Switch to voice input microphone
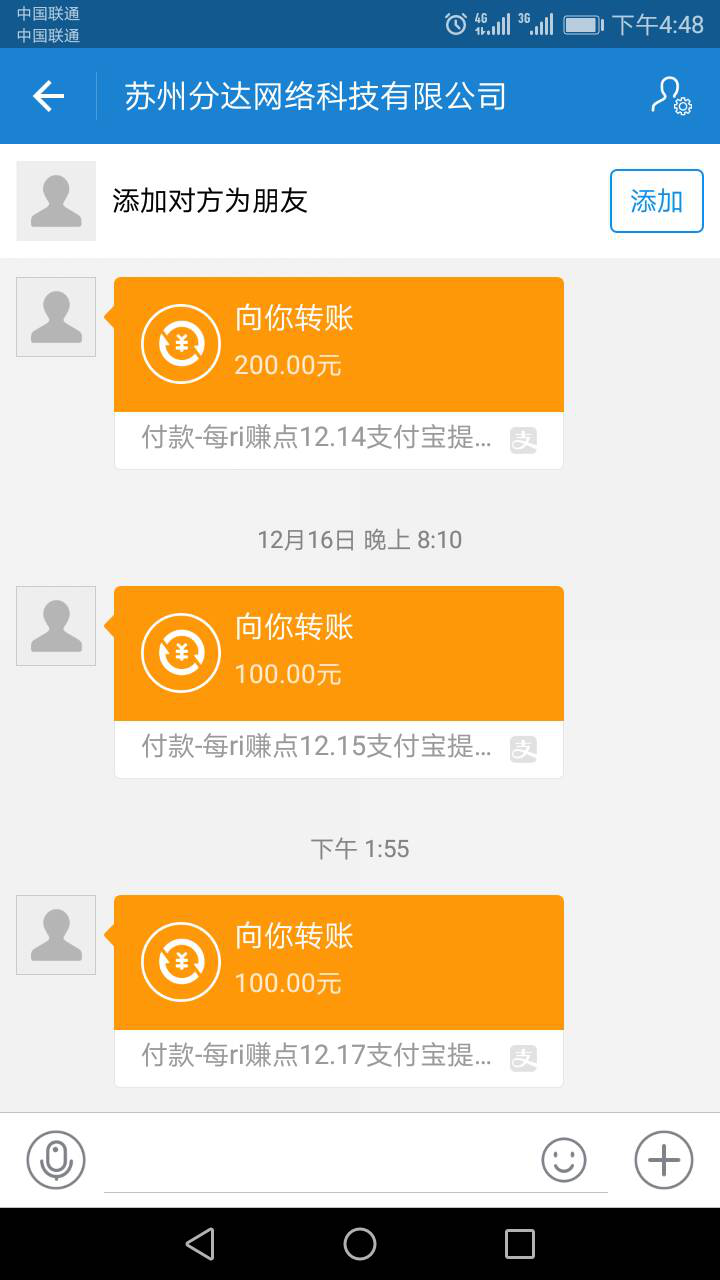The height and width of the screenshot is (1280, 720). tap(56, 1160)
